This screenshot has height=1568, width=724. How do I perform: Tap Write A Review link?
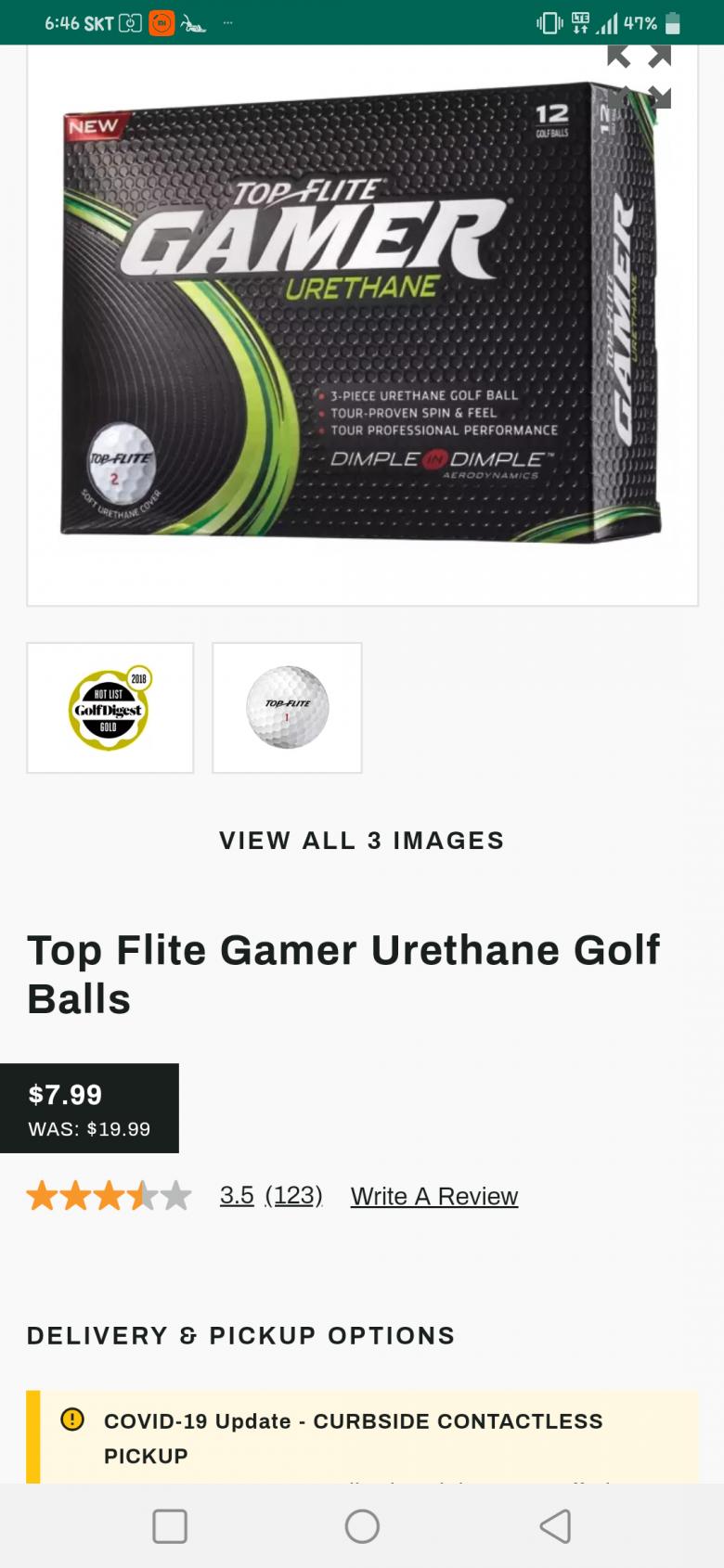[433, 1196]
